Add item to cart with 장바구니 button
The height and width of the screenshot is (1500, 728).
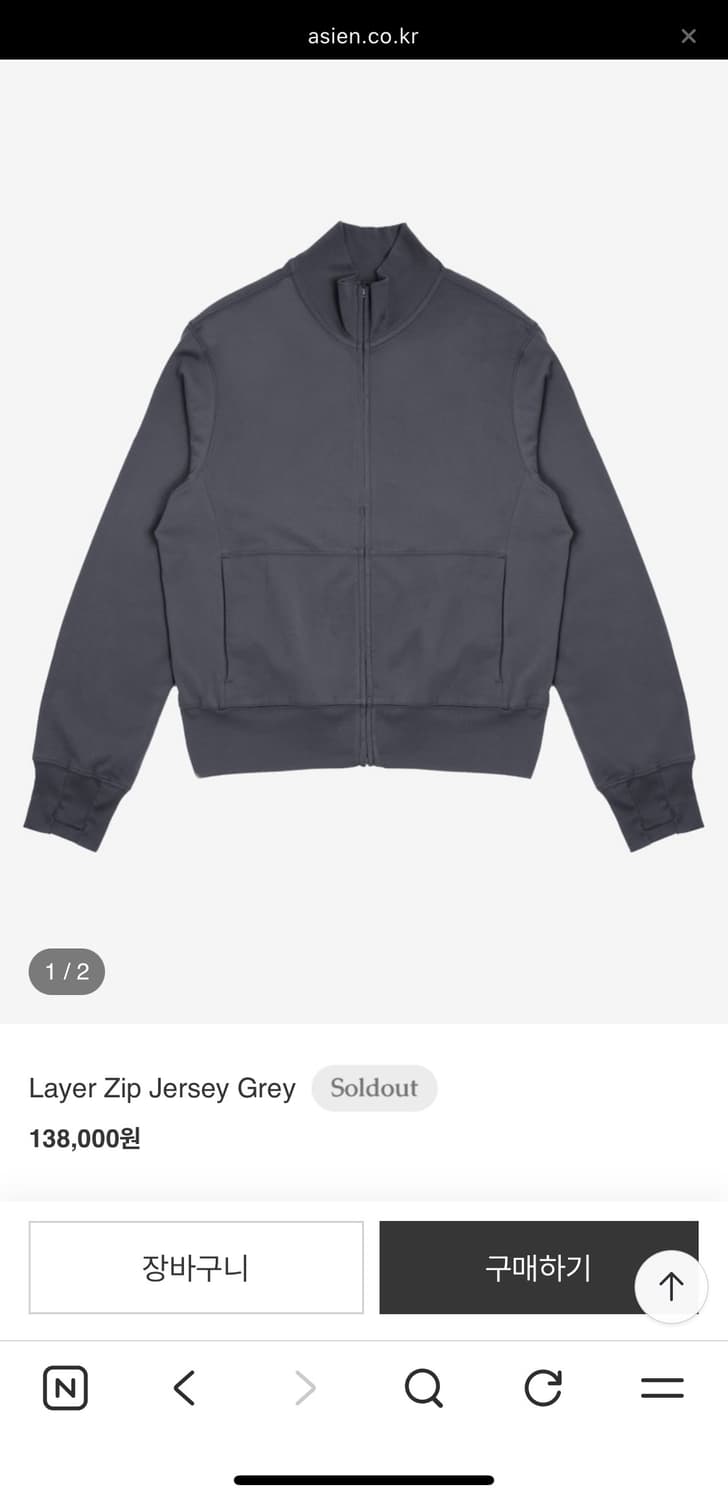pos(195,1267)
